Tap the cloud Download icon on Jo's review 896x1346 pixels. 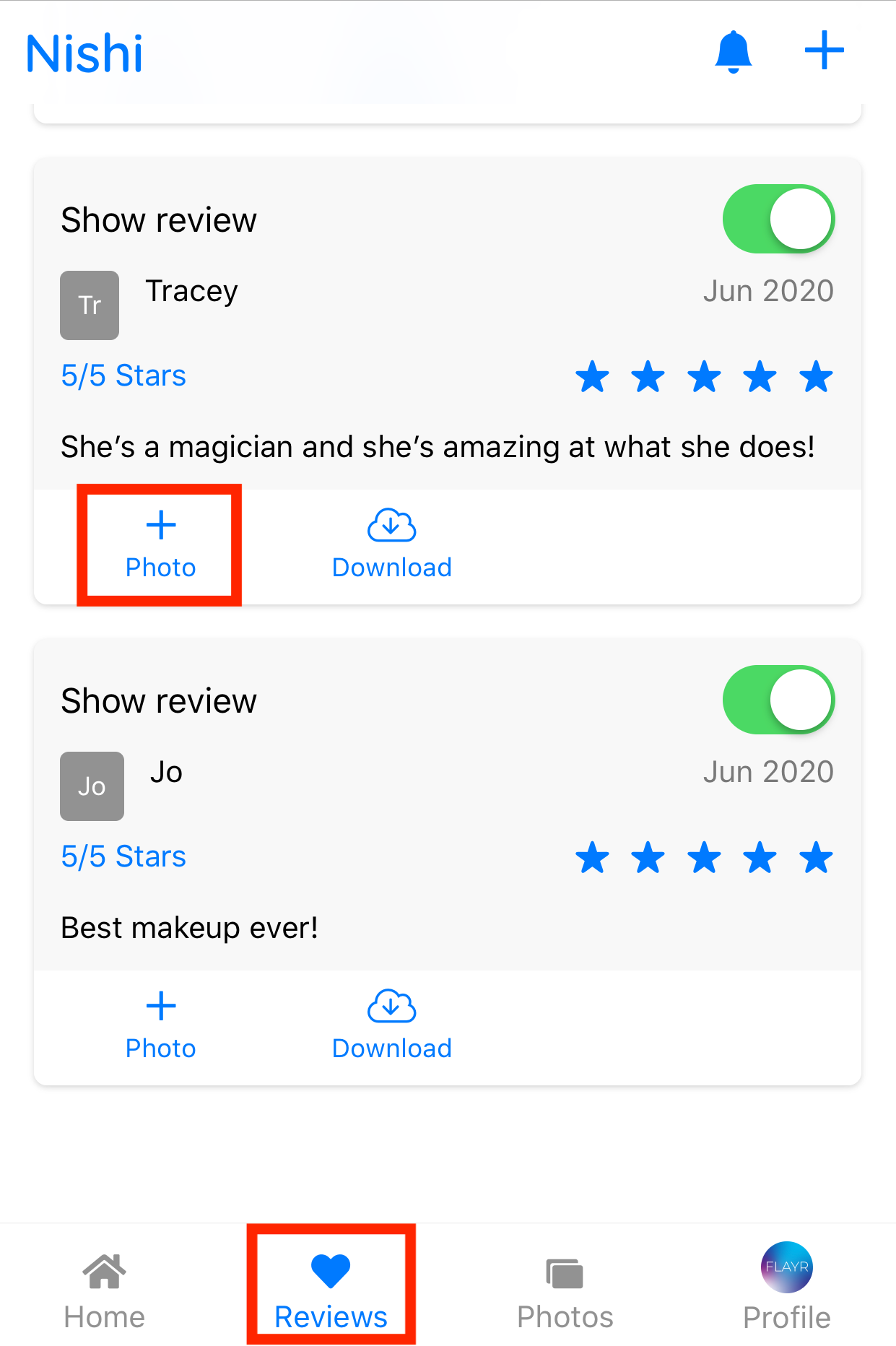391,1008
